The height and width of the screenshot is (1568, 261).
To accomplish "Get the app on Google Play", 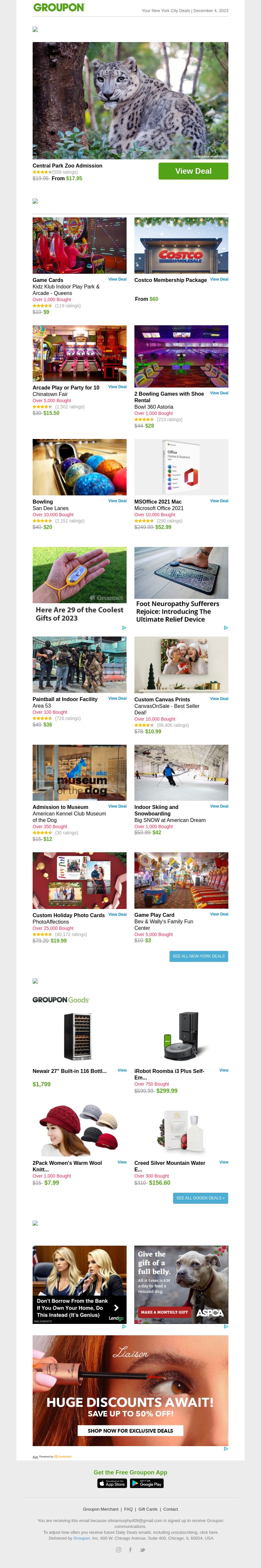I will 147,1483.
